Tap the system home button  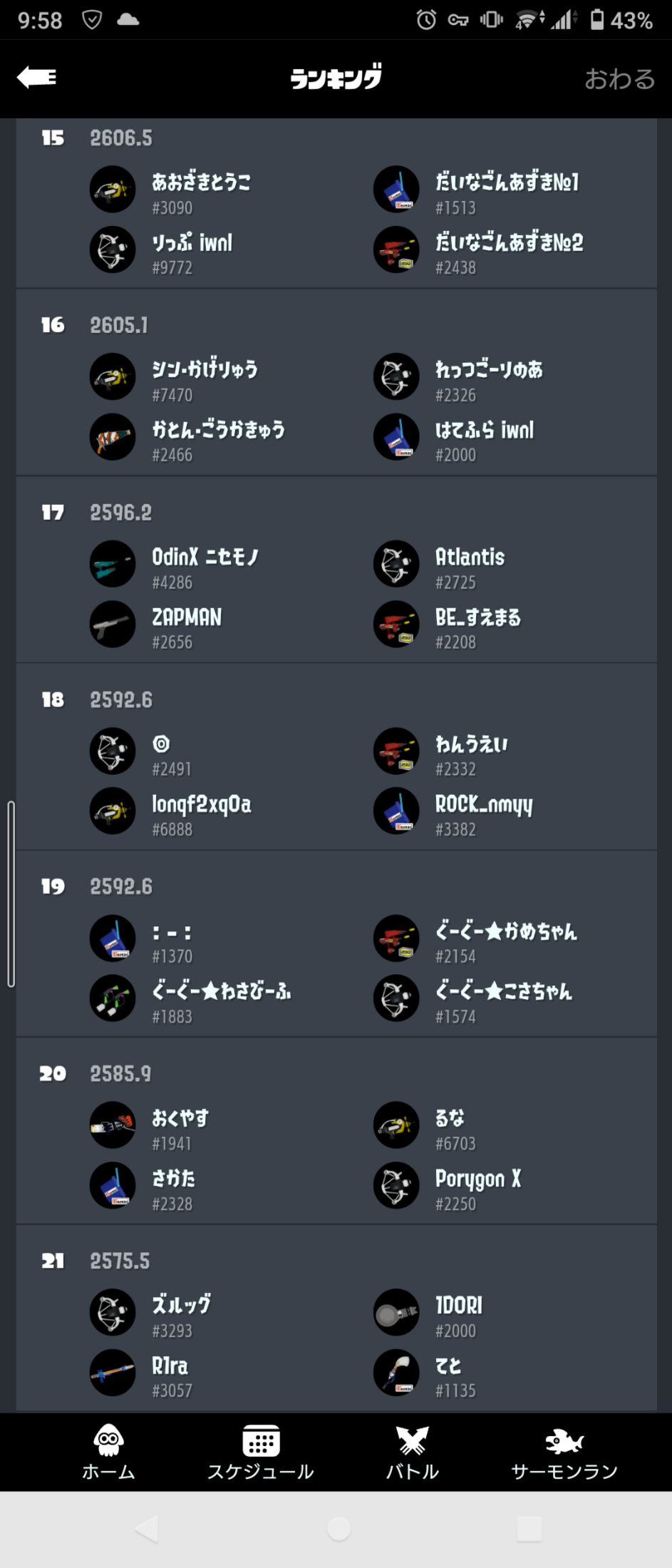[338, 1529]
